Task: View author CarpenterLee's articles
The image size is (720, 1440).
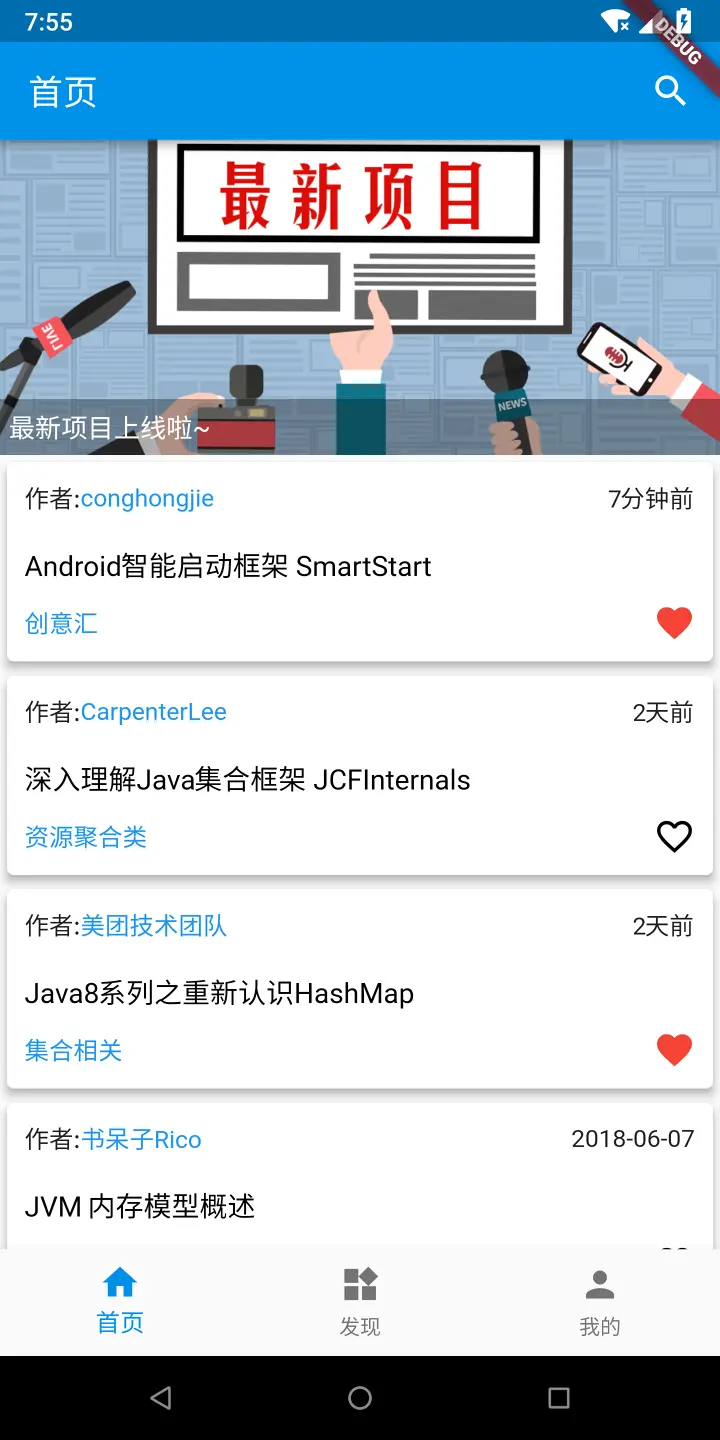Action: pos(153,712)
